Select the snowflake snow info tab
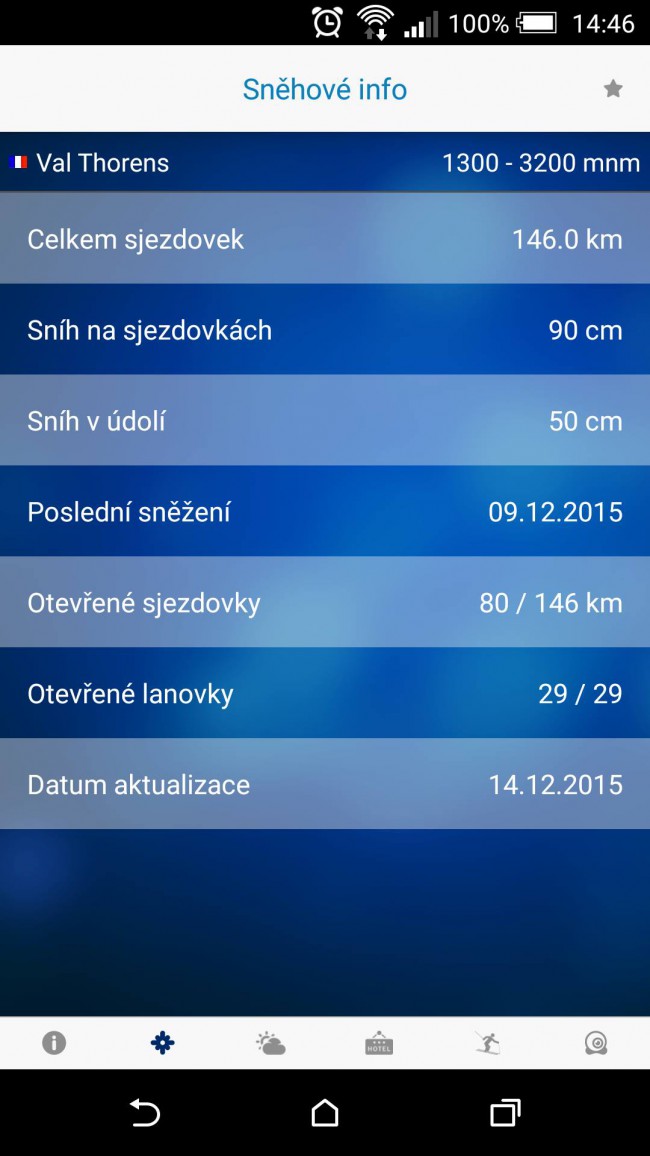 pyautogui.click(x=162, y=1042)
